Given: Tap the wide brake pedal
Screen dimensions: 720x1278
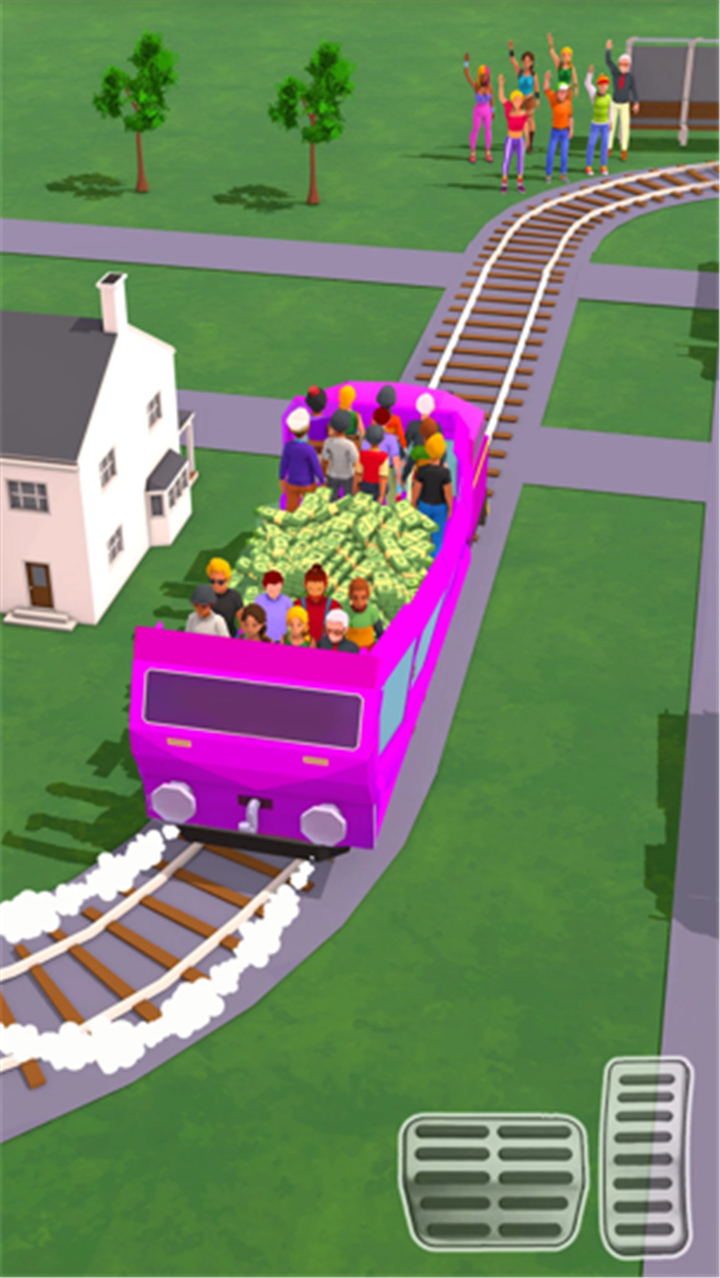Looking at the screenshot, I should click(x=493, y=1181).
